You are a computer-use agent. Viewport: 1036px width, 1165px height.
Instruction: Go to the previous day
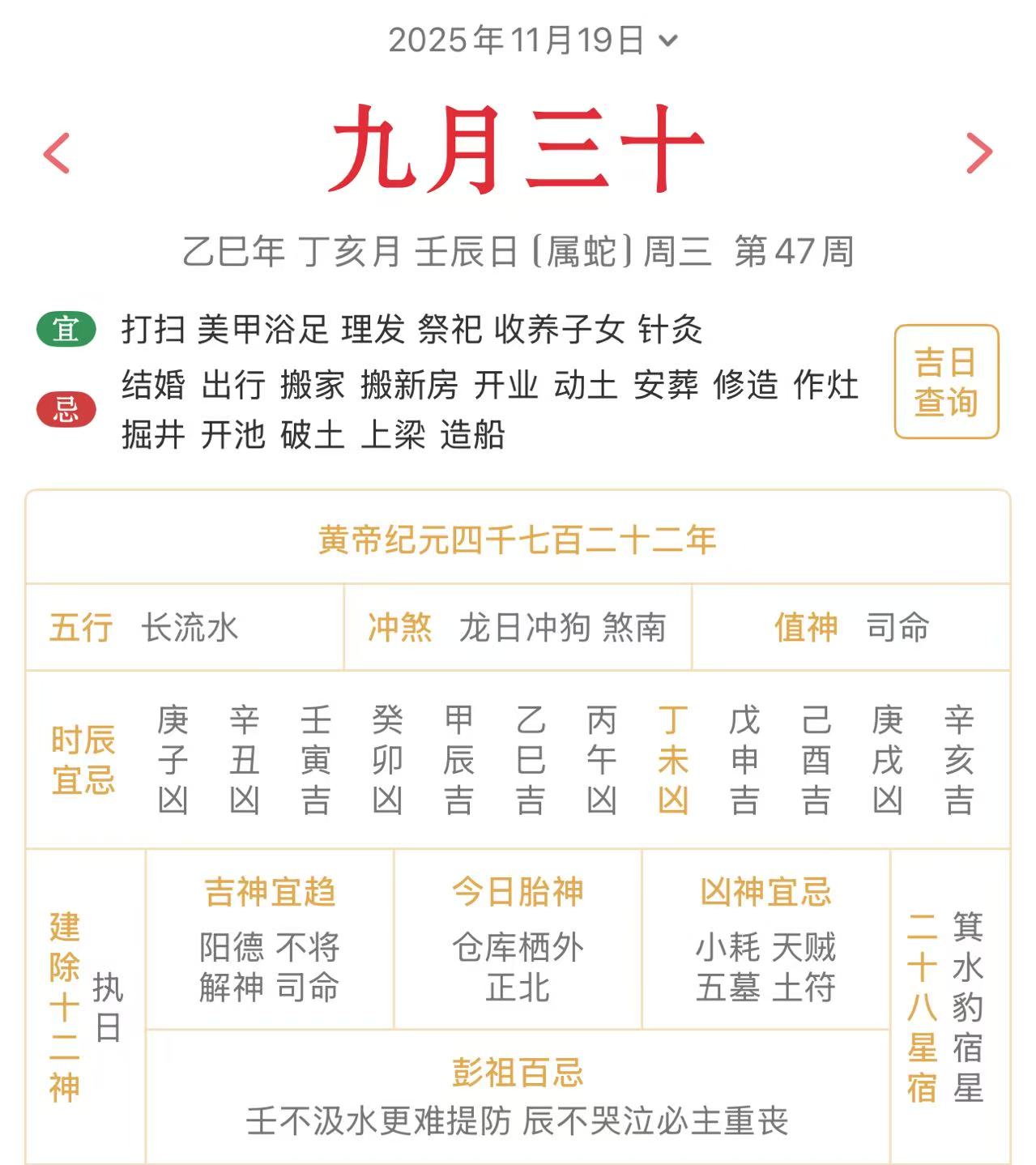[x=57, y=153]
